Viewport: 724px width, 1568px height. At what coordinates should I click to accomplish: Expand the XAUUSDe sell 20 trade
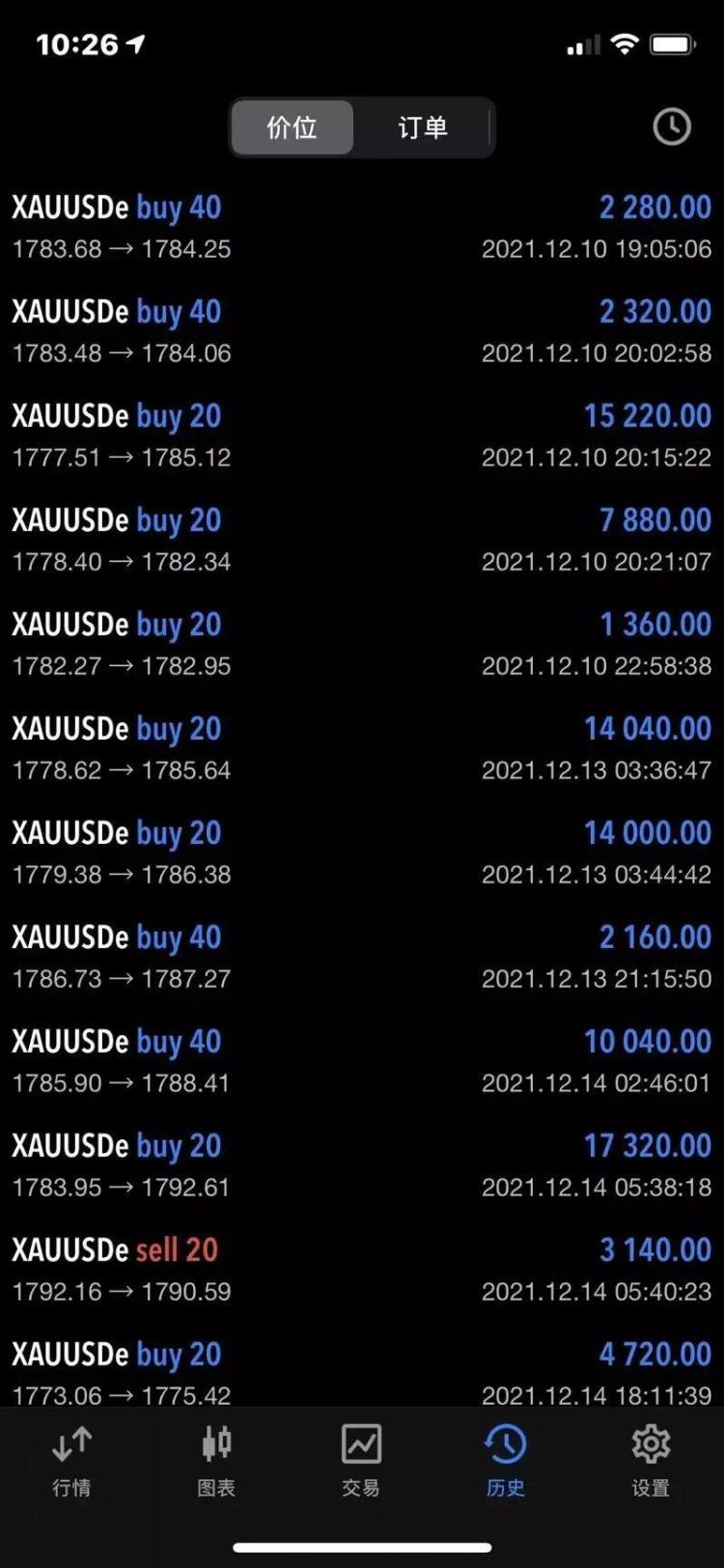click(x=362, y=1270)
